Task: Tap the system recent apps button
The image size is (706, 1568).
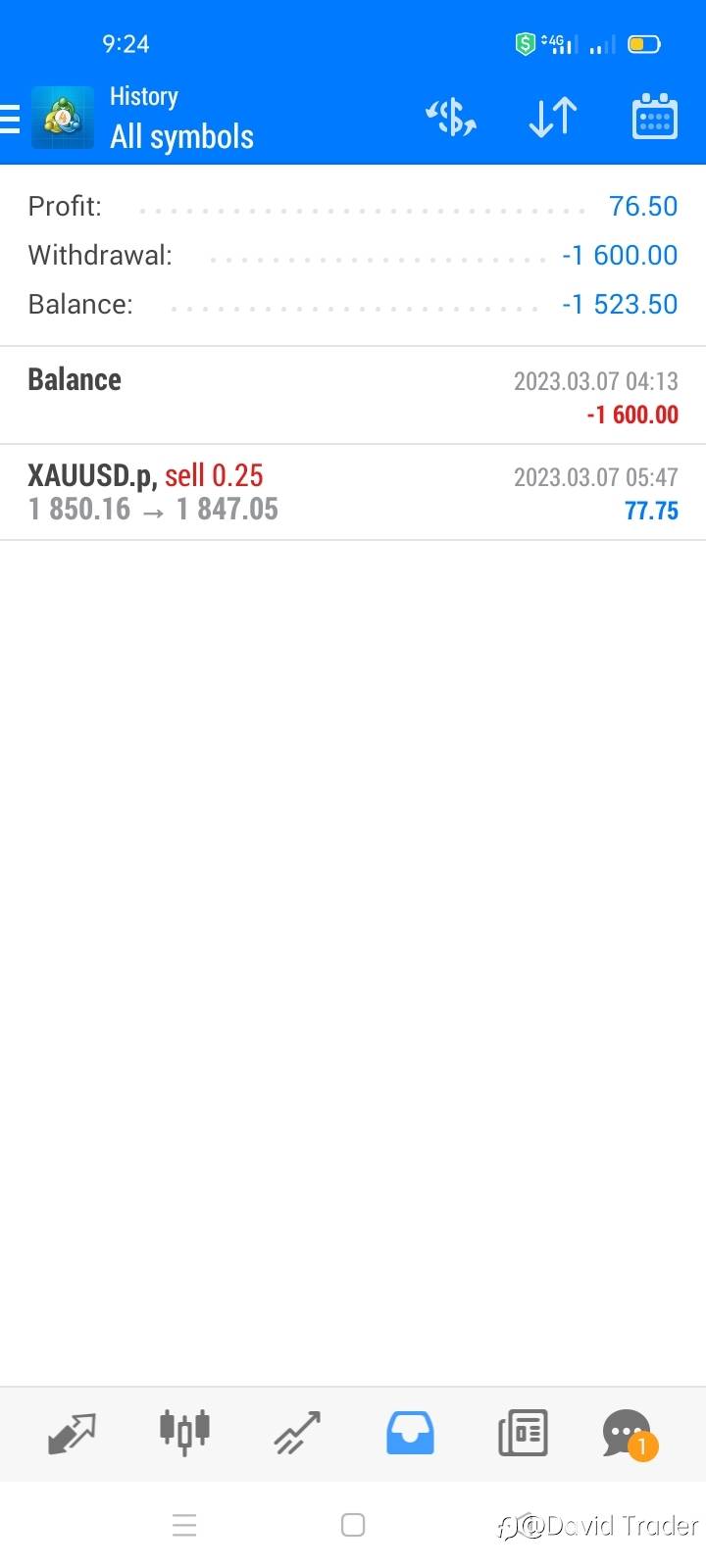Action: [184, 1525]
